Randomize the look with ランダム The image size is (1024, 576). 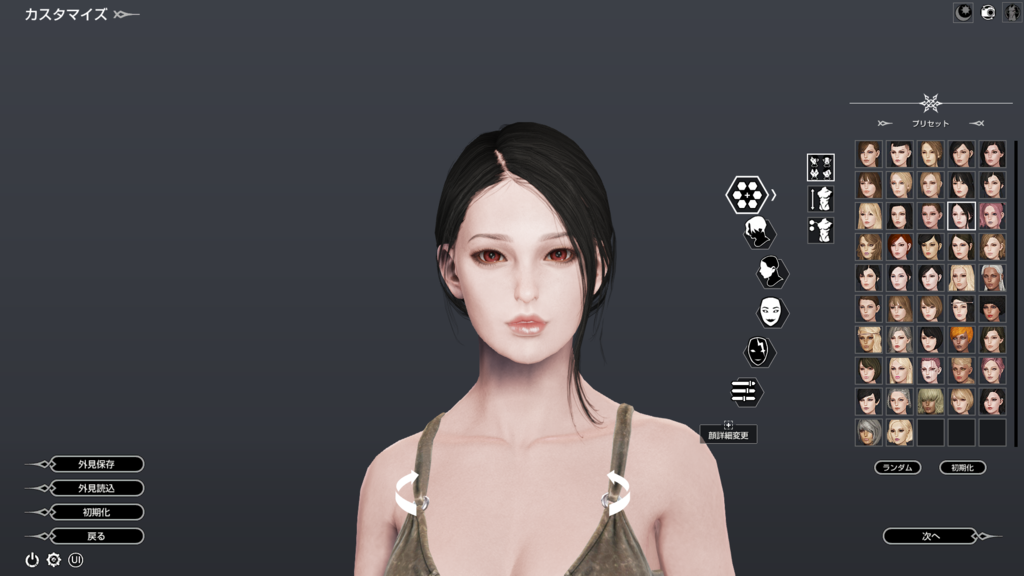click(x=897, y=467)
